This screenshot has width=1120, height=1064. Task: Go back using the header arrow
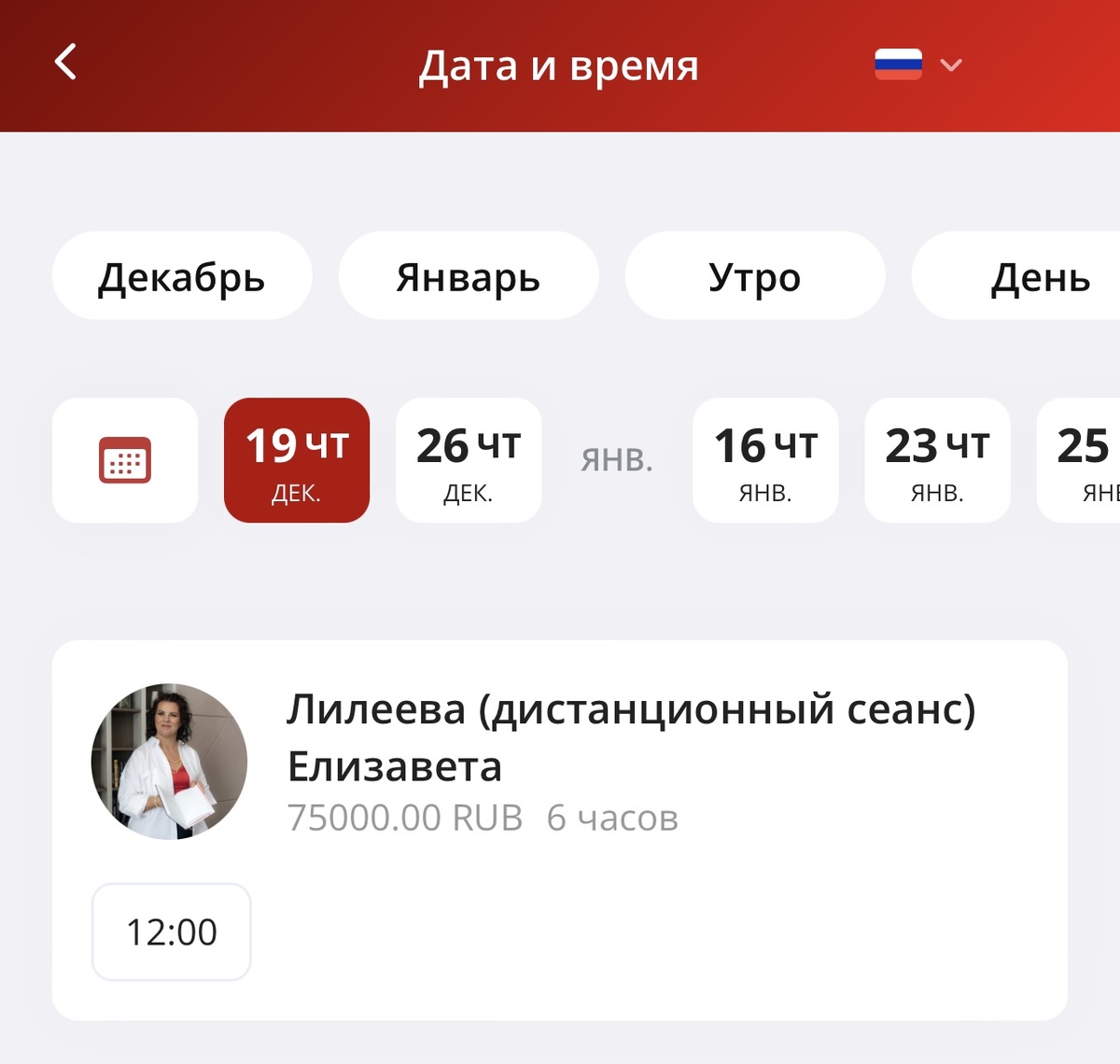pyautogui.click(x=66, y=63)
